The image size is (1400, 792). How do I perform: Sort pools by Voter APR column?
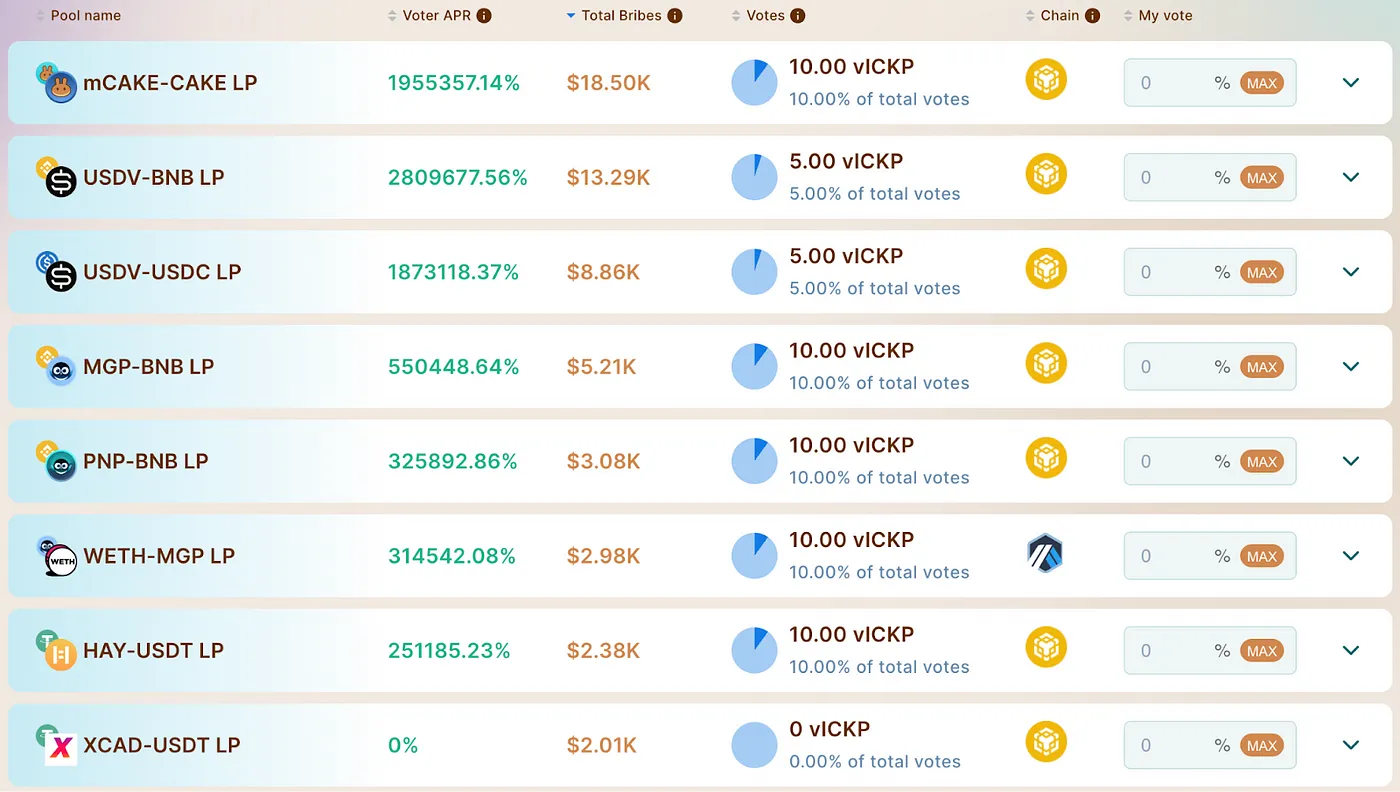coord(436,16)
